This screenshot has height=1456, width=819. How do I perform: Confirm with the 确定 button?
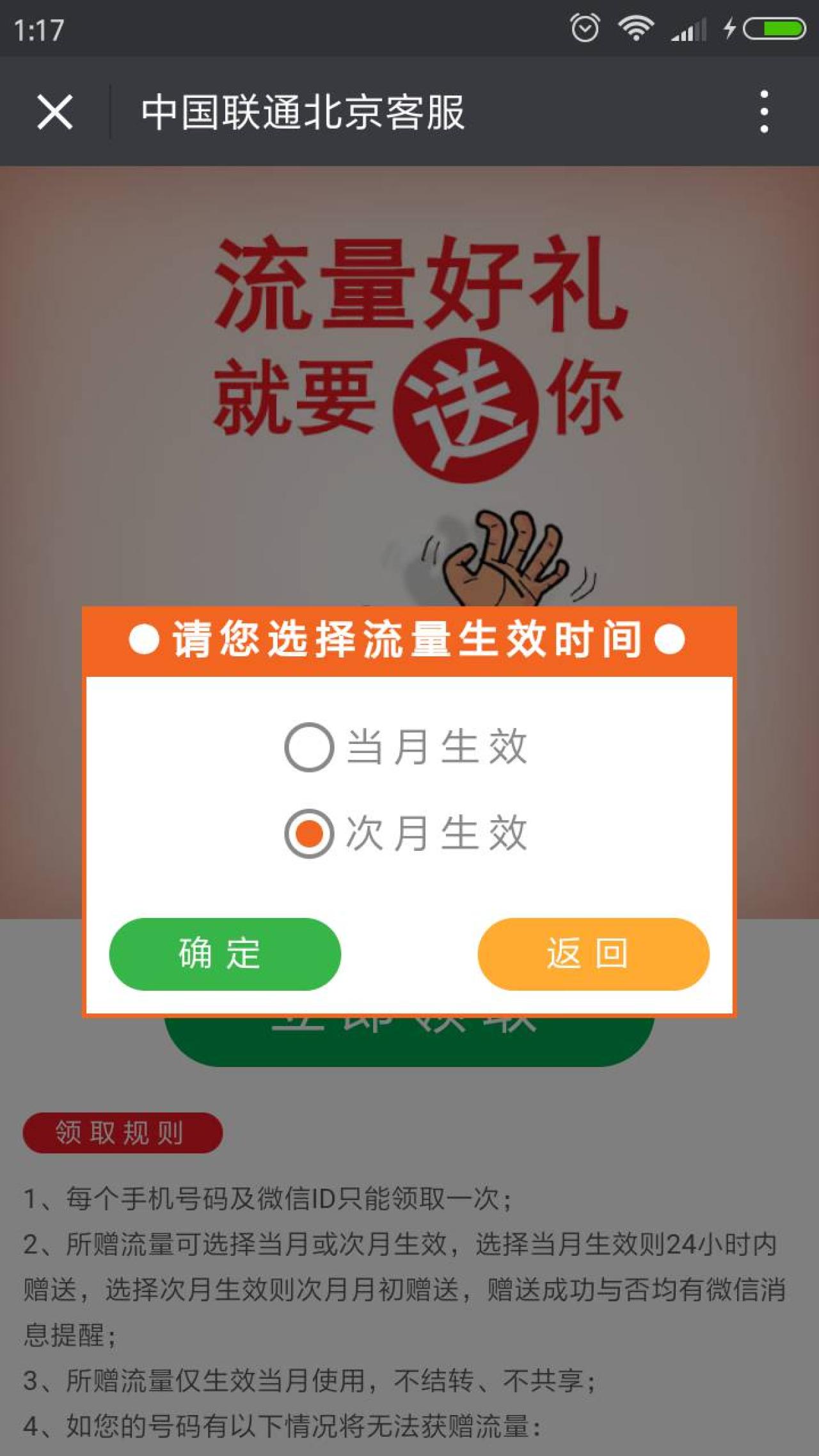[225, 954]
